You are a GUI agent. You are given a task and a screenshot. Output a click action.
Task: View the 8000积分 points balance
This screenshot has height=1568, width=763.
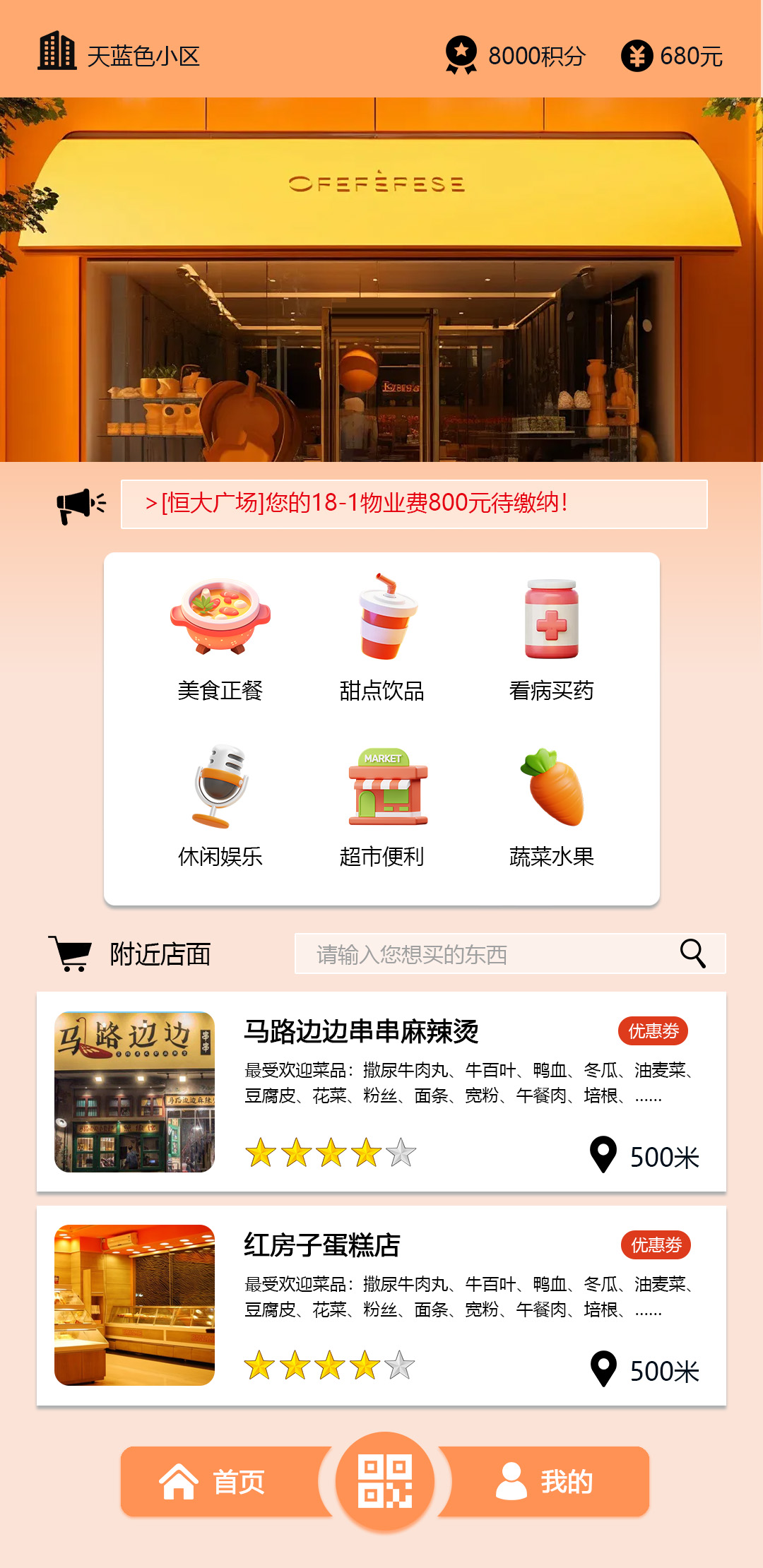click(x=515, y=55)
